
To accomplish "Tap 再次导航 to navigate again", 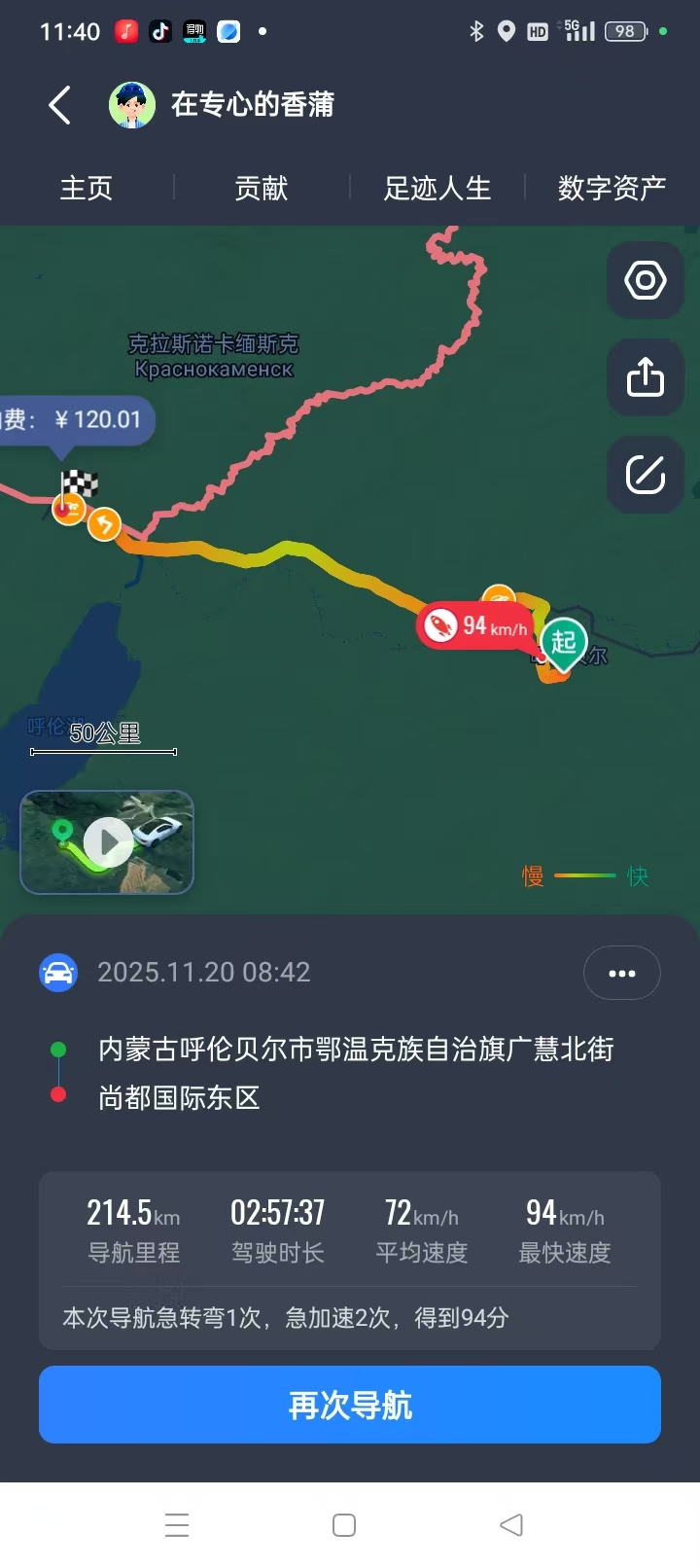I will click(x=350, y=1405).
